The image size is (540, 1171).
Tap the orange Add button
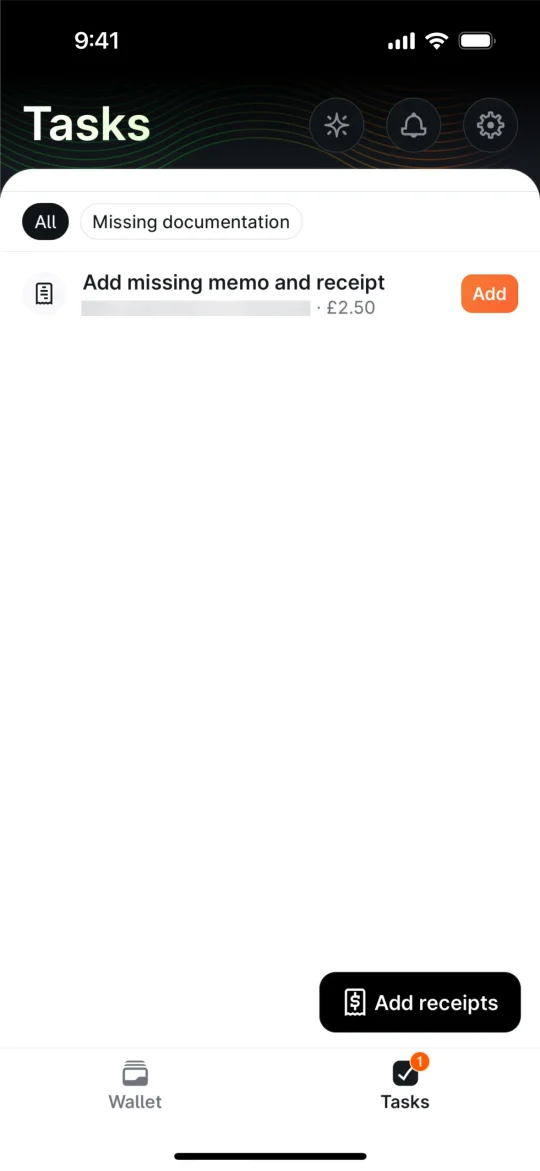489,293
